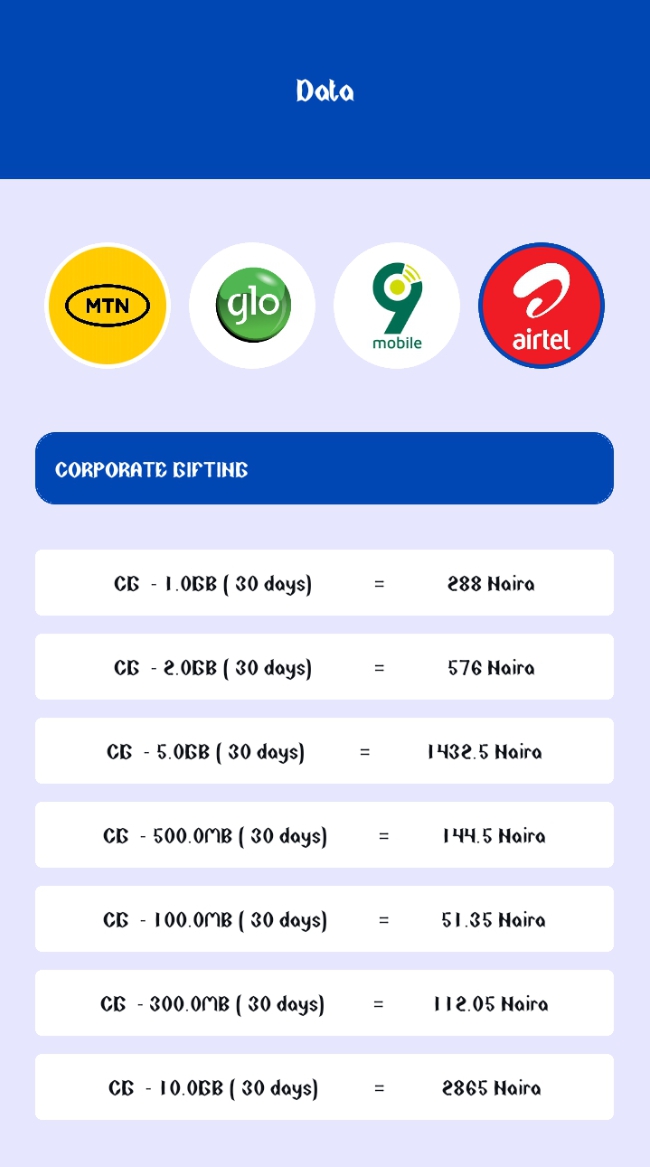Viewport: 650px width, 1167px height.
Task: Choose the CG 300.0MB plan
Action: click(x=324, y=1003)
